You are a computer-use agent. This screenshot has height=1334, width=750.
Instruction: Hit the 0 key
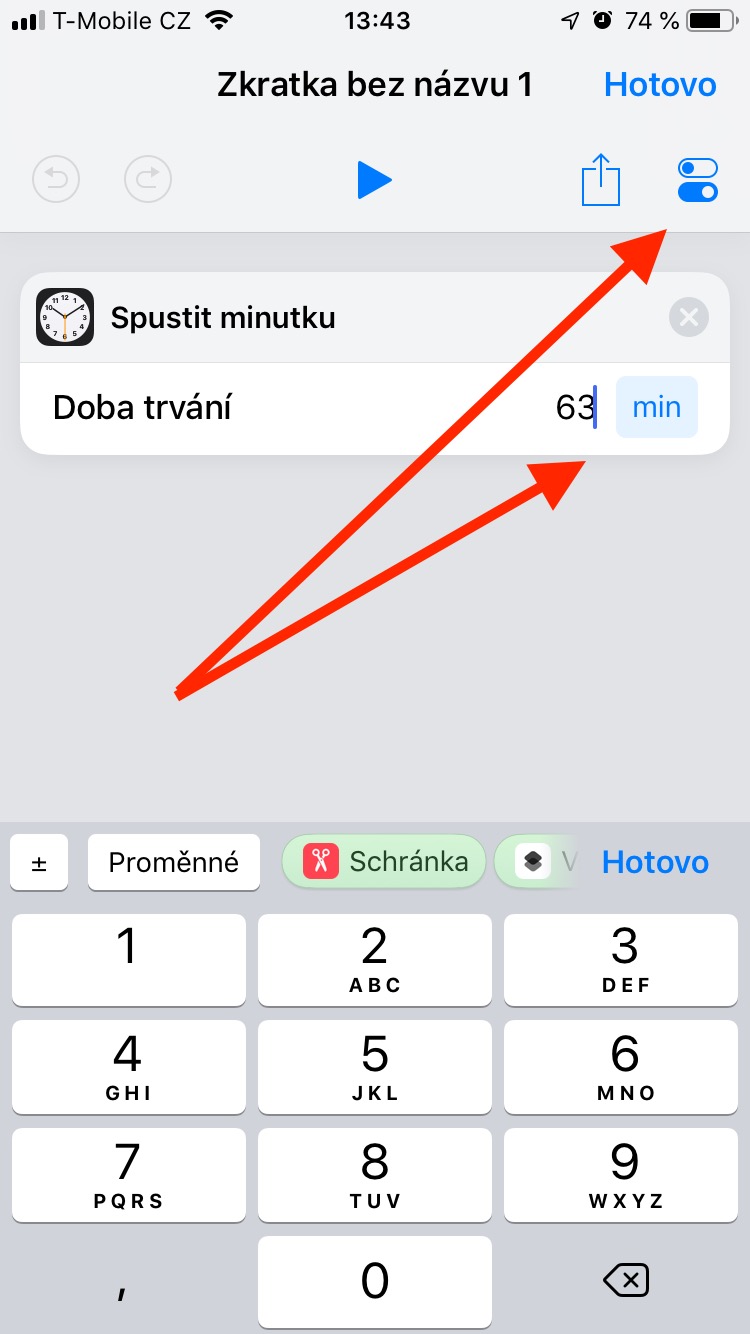374,1282
